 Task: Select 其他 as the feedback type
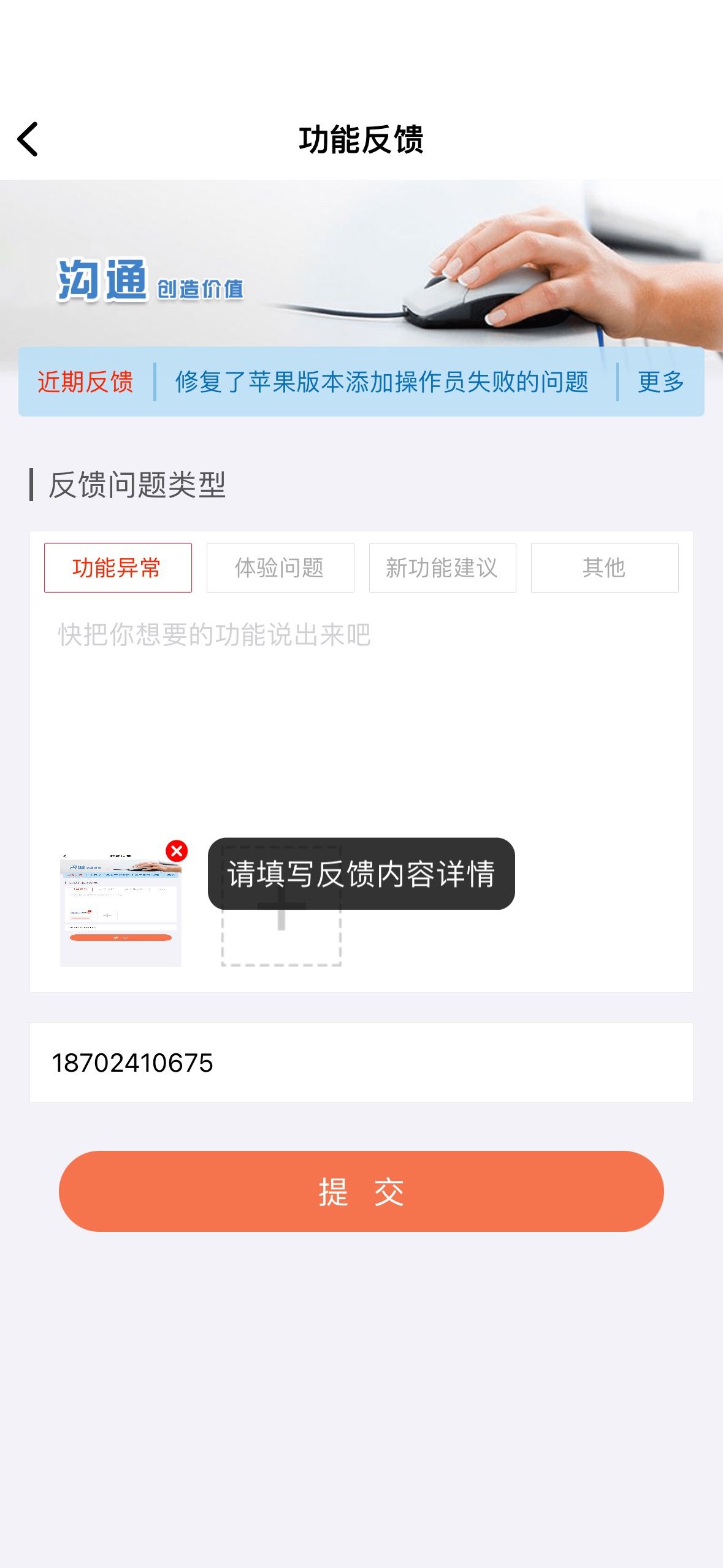click(605, 567)
